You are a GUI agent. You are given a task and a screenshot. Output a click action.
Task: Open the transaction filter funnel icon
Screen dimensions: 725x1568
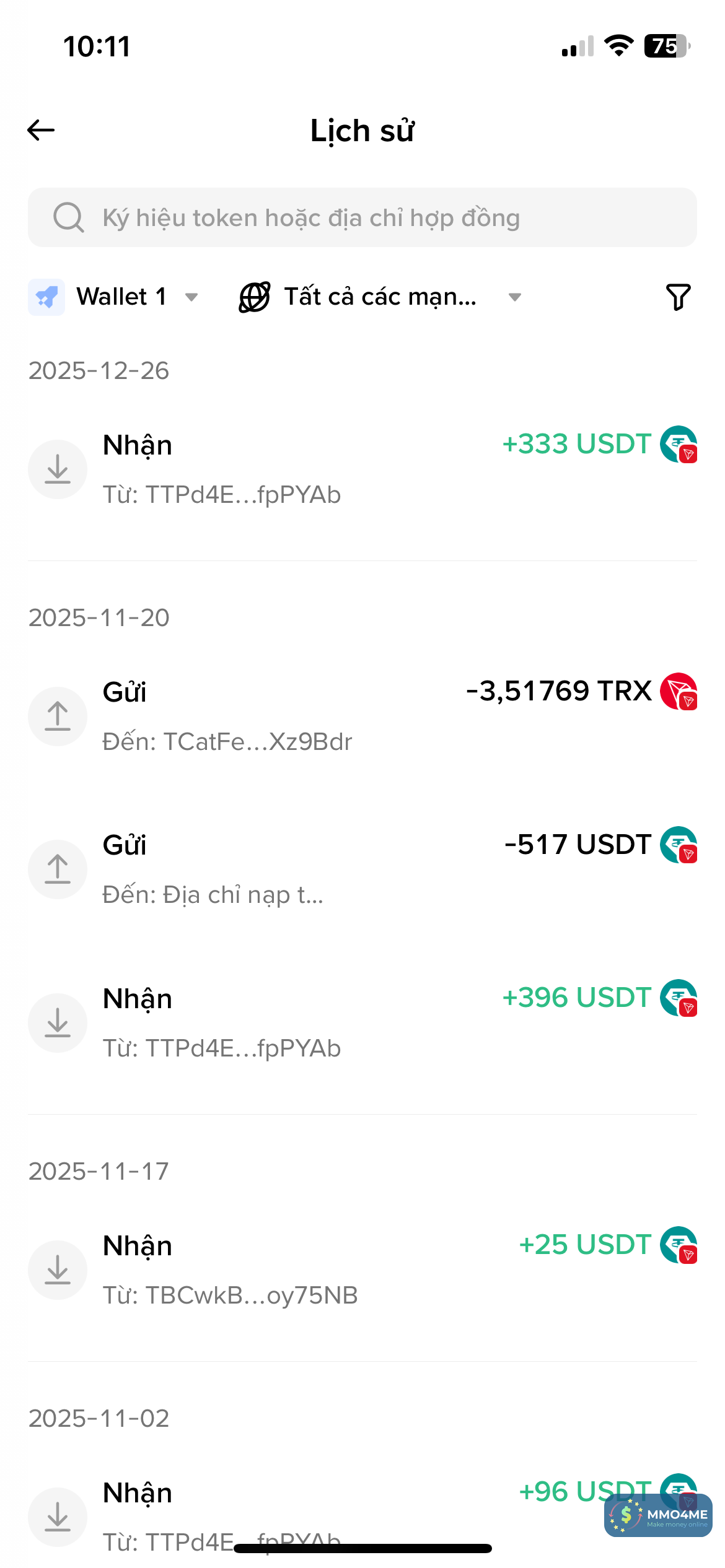(x=678, y=297)
